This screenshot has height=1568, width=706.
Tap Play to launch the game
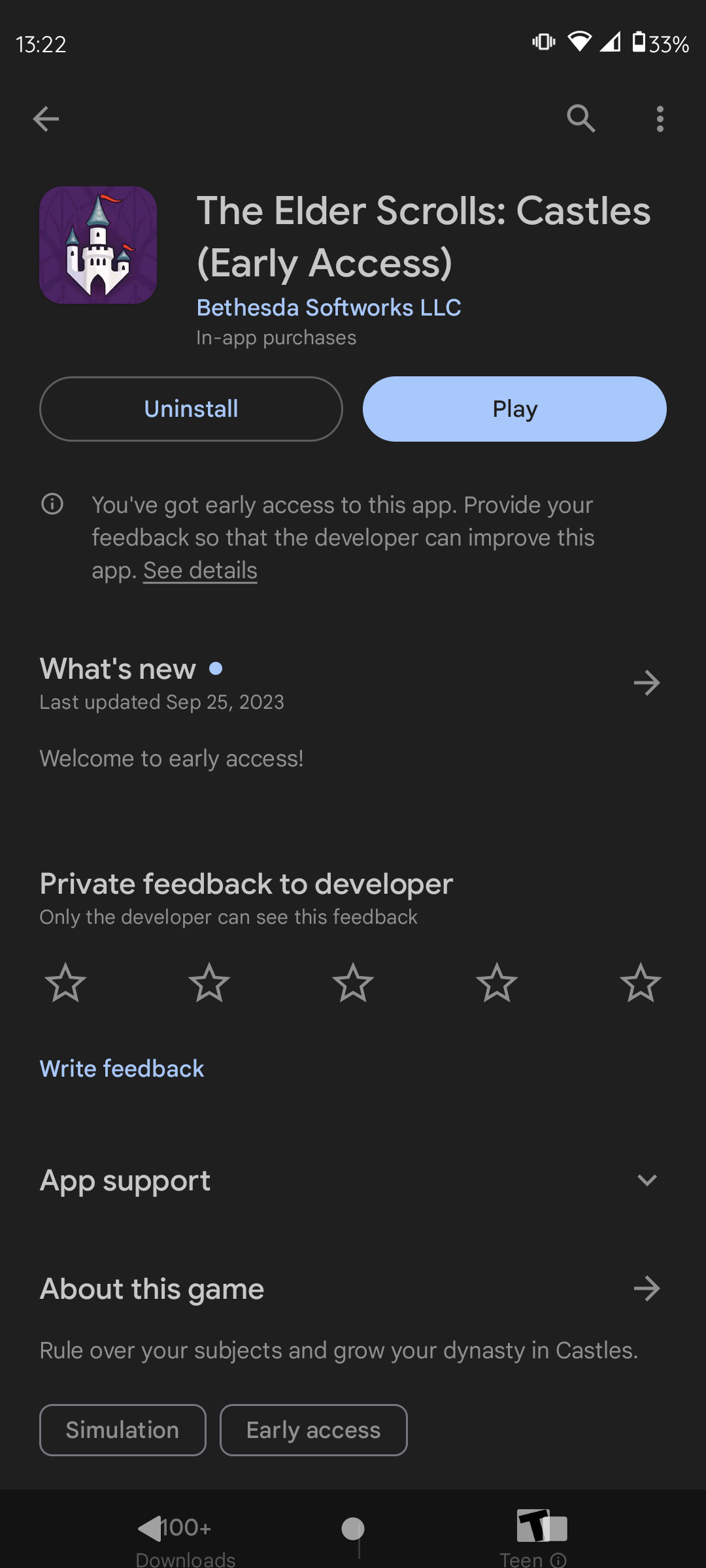[x=514, y=409]
